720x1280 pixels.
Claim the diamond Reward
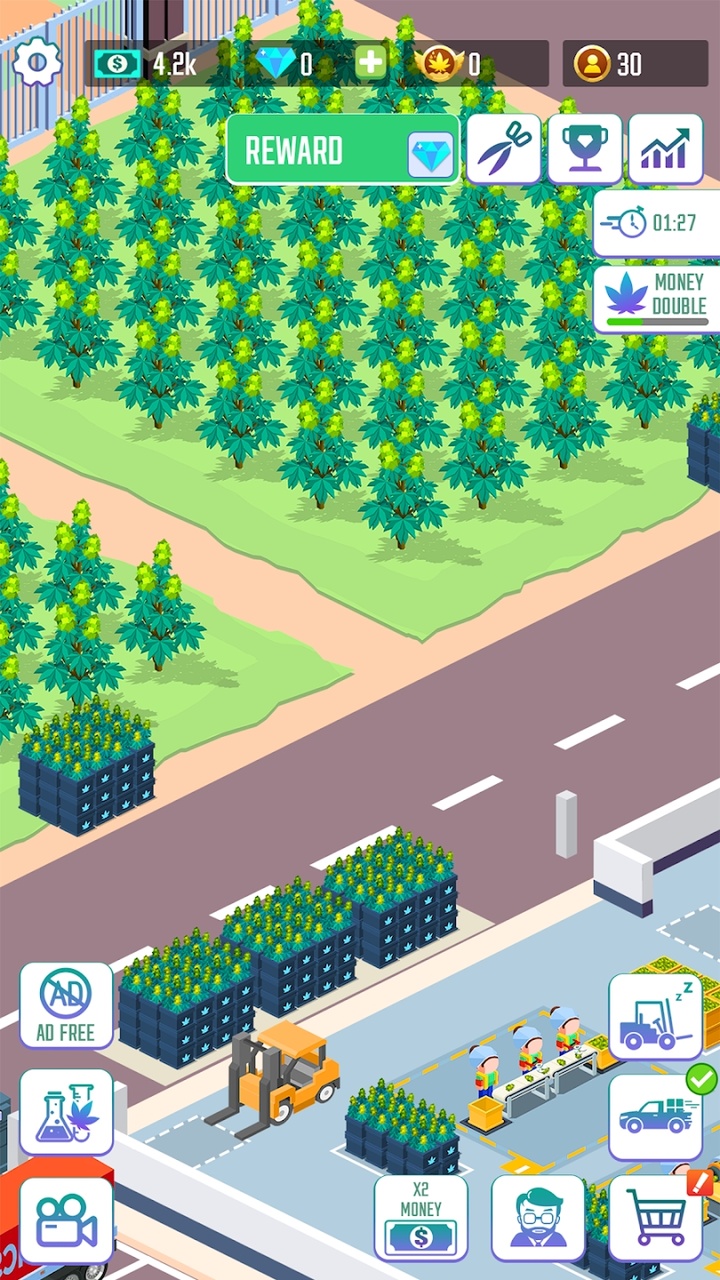342,150
